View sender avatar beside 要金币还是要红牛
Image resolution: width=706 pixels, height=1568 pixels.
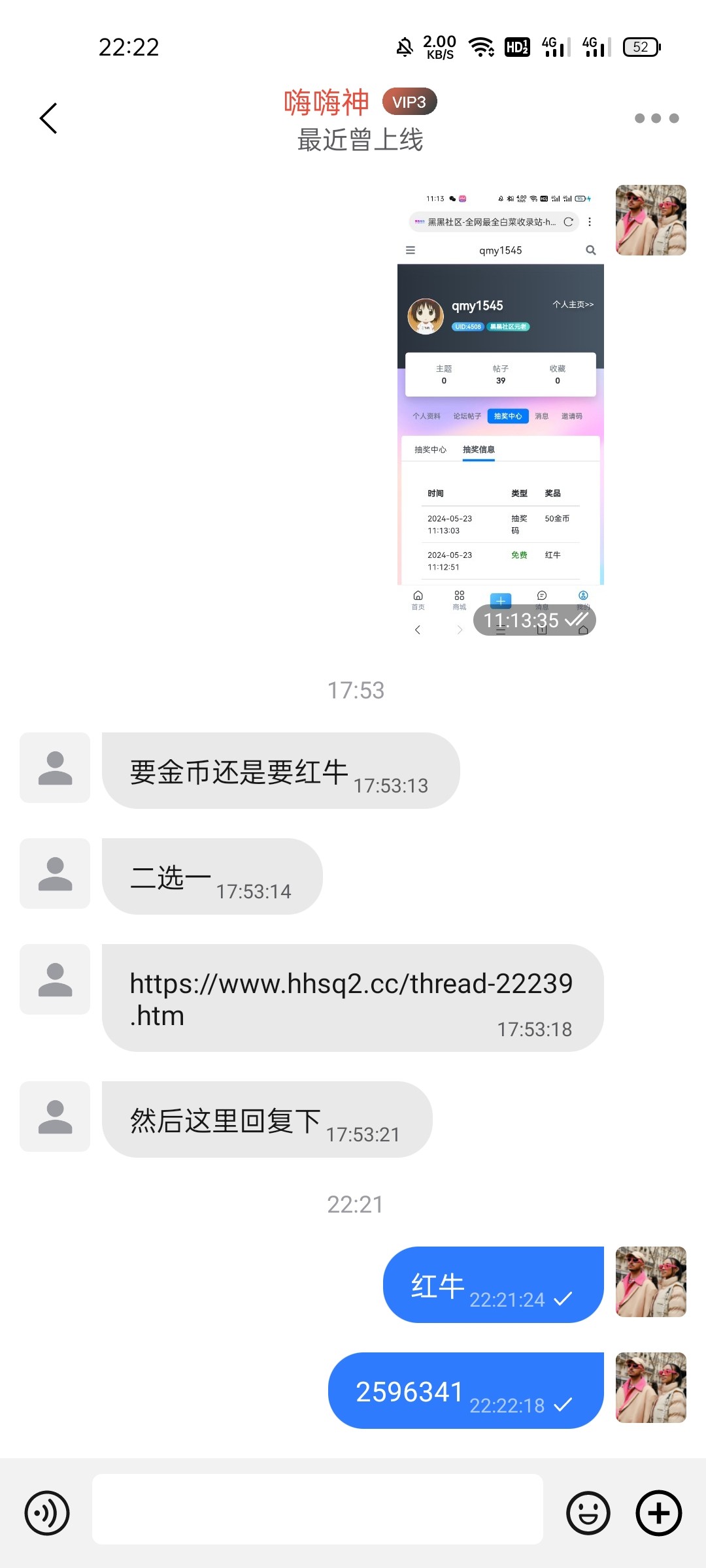coord(55,768)
